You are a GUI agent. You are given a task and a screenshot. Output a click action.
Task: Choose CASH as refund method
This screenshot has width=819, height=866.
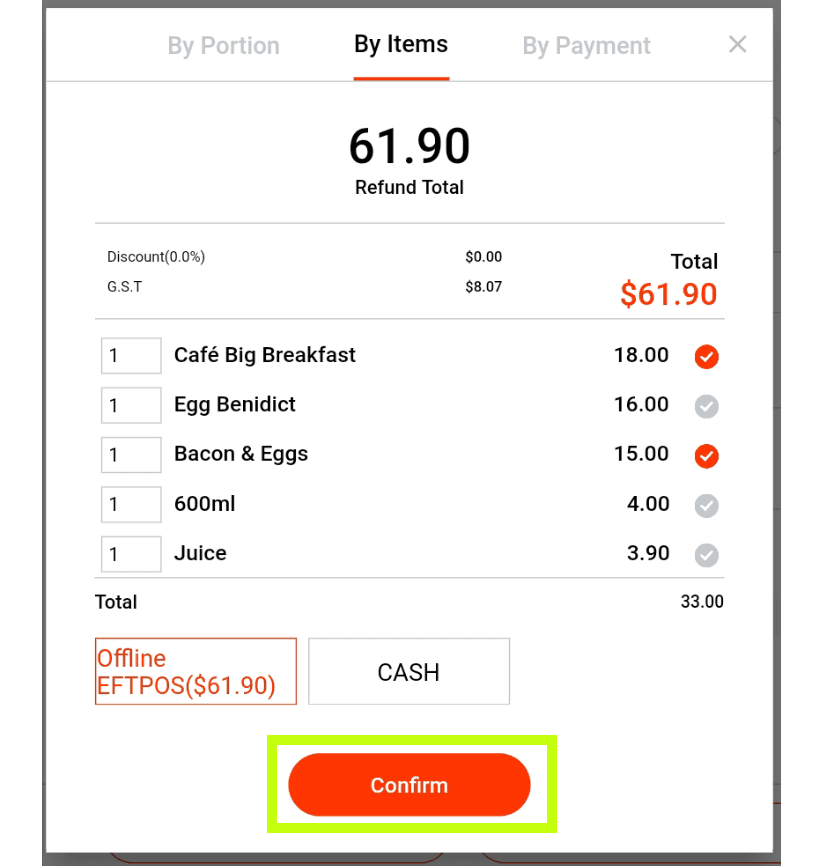(409, 672)
